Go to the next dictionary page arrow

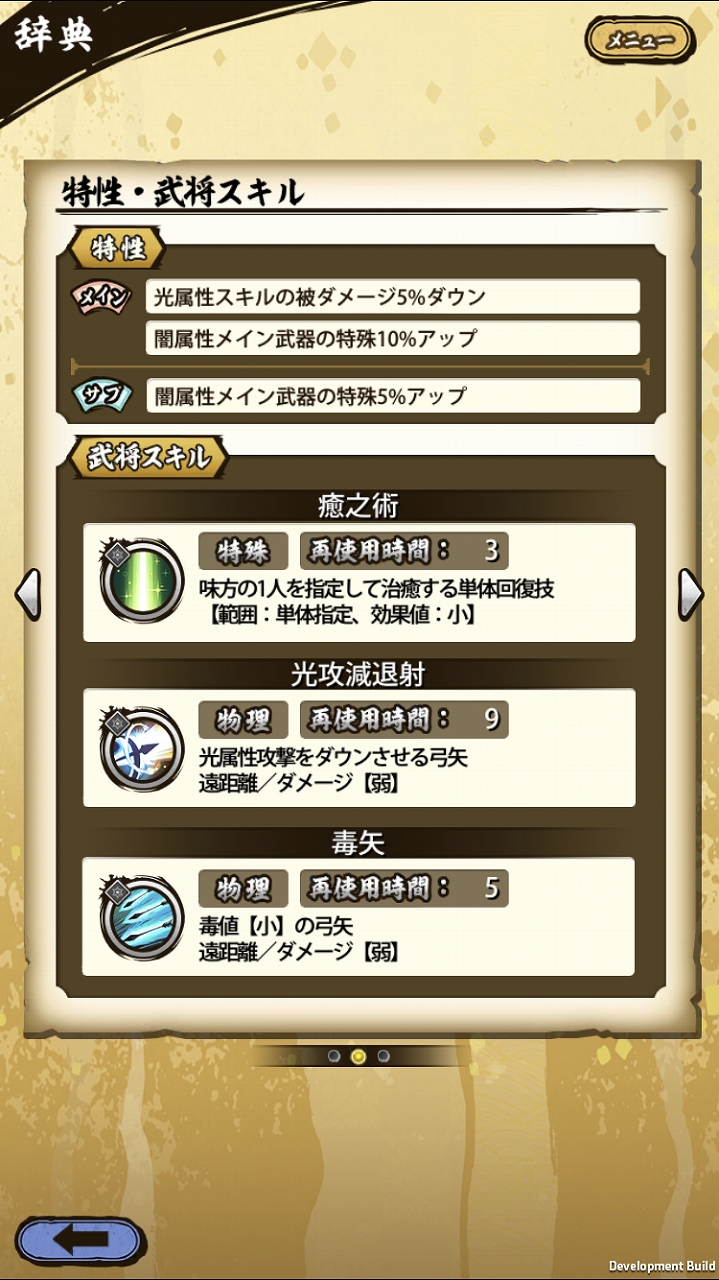691,595
